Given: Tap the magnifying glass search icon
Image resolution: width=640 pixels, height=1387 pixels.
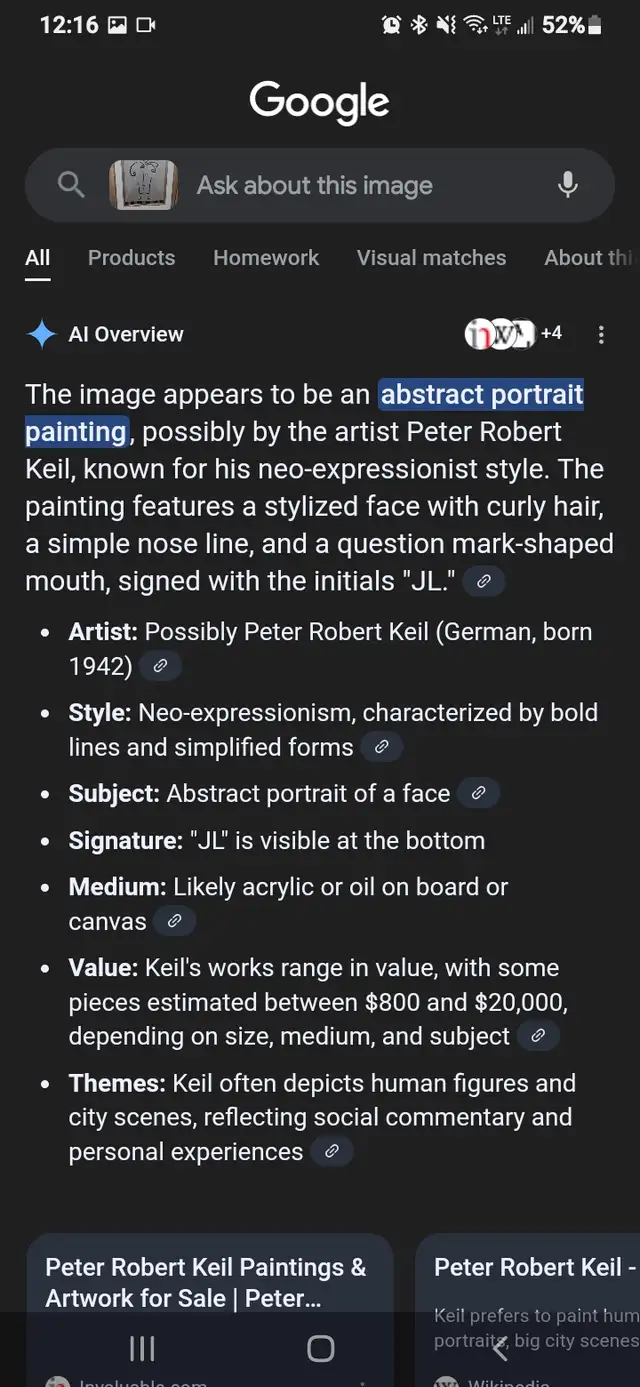Looking at the screenshot, I should pos(70,185).
